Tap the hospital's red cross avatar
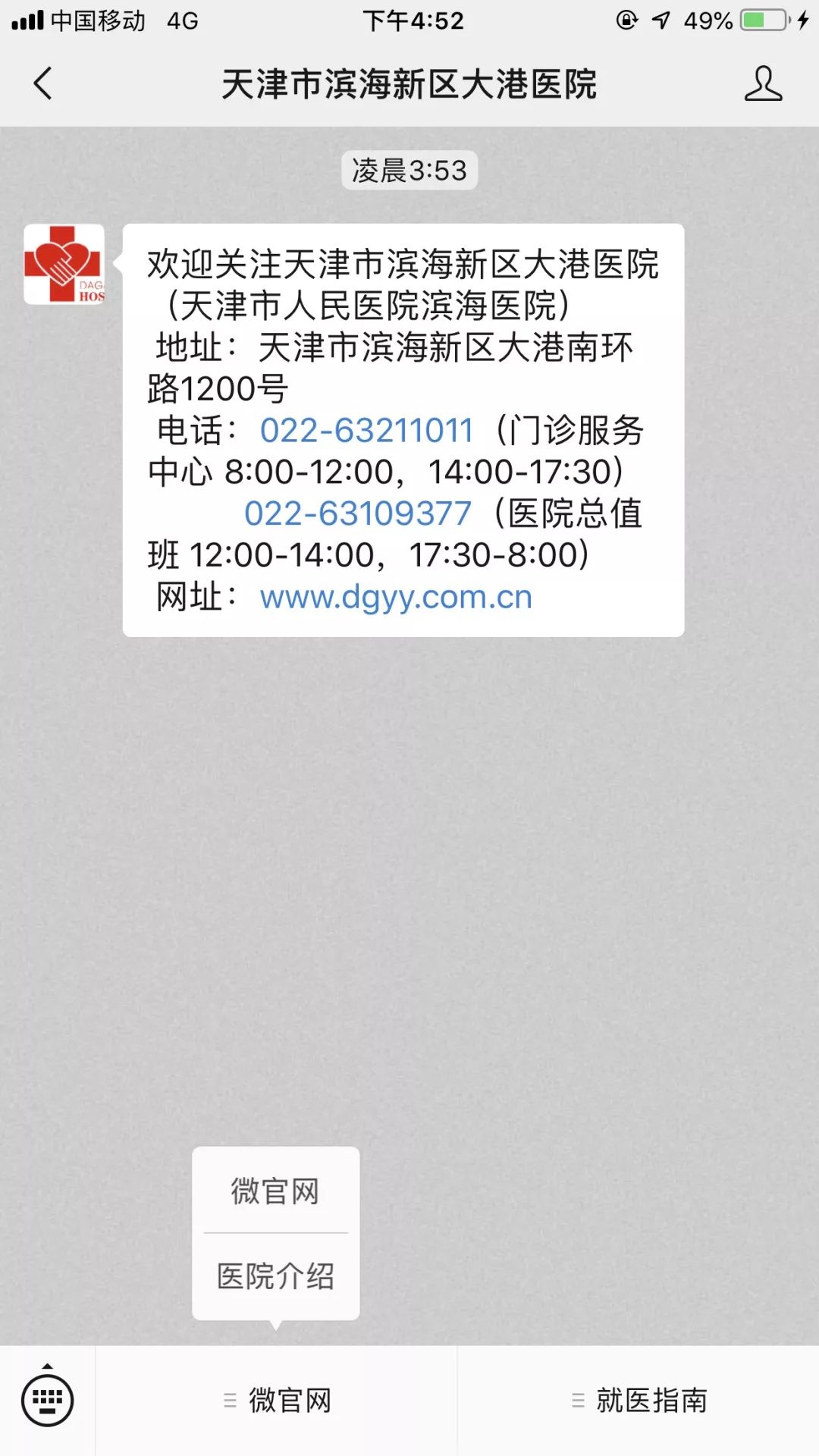This screenshot has width=819, height=1456. tap(67, 263)
